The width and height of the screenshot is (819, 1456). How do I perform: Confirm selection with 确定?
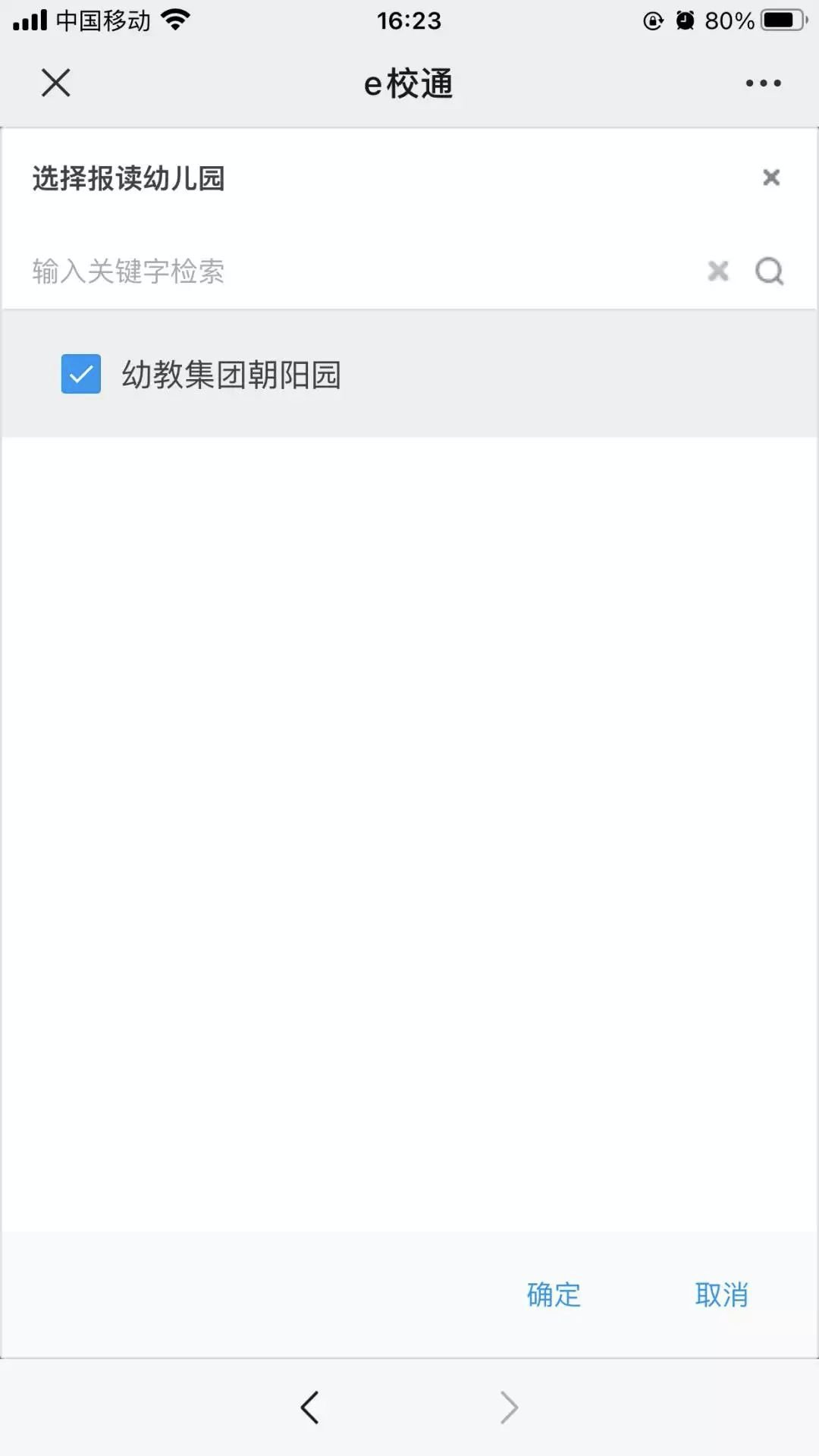554,1294
